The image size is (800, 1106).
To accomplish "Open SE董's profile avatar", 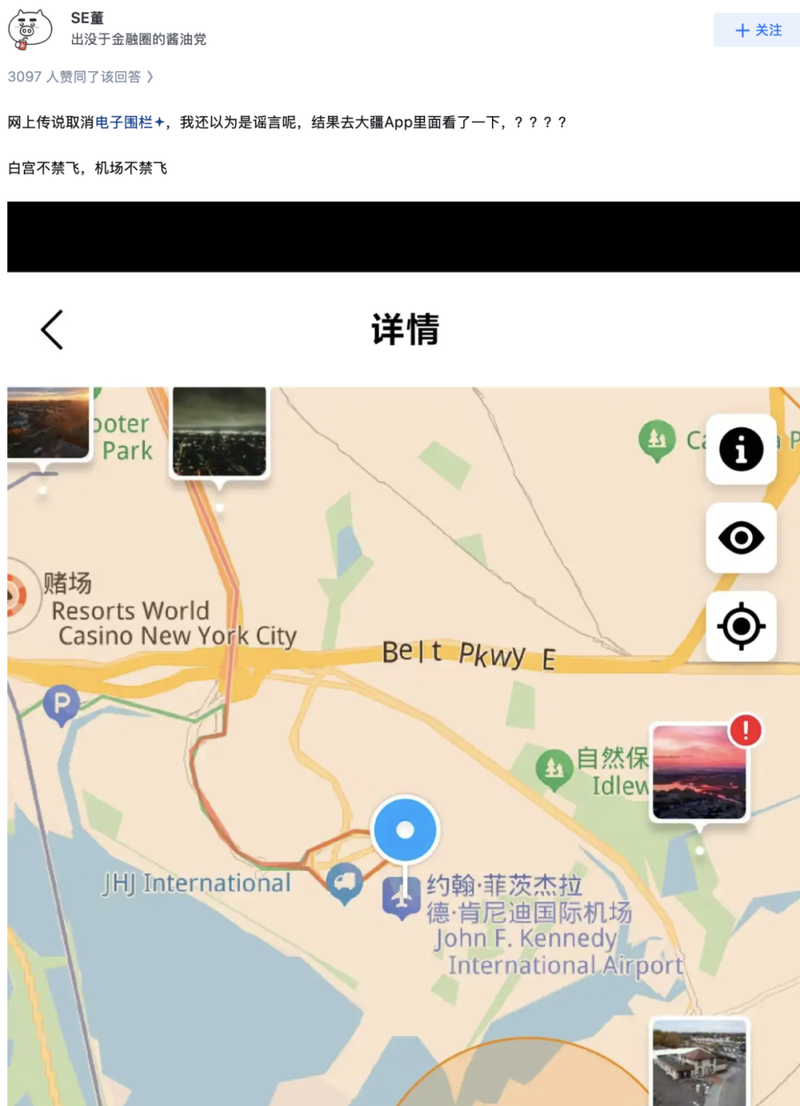I will pyautogui.click(x=29, y=28).
